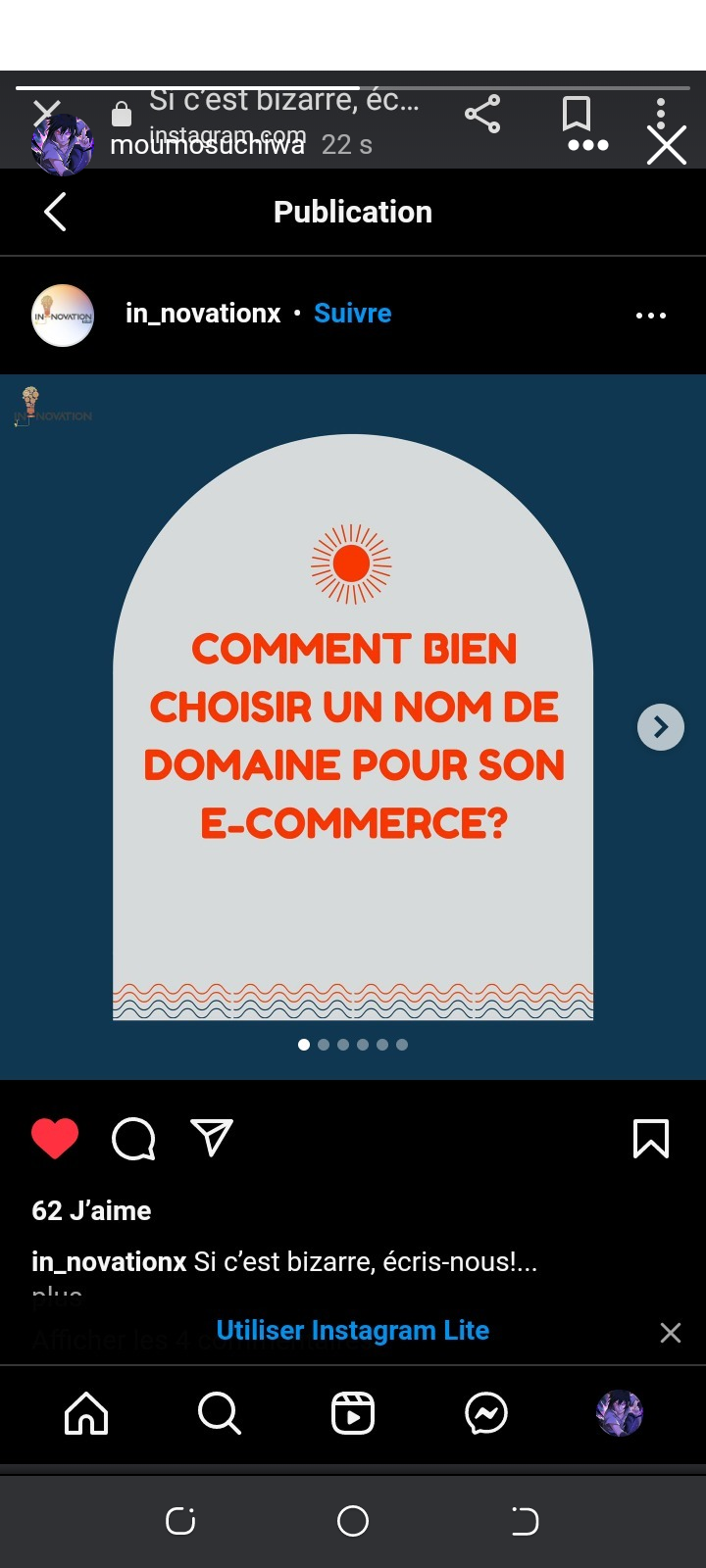Screen dimensions: 706x1568
Task: Close the story with the X
Action: (667, 147)
